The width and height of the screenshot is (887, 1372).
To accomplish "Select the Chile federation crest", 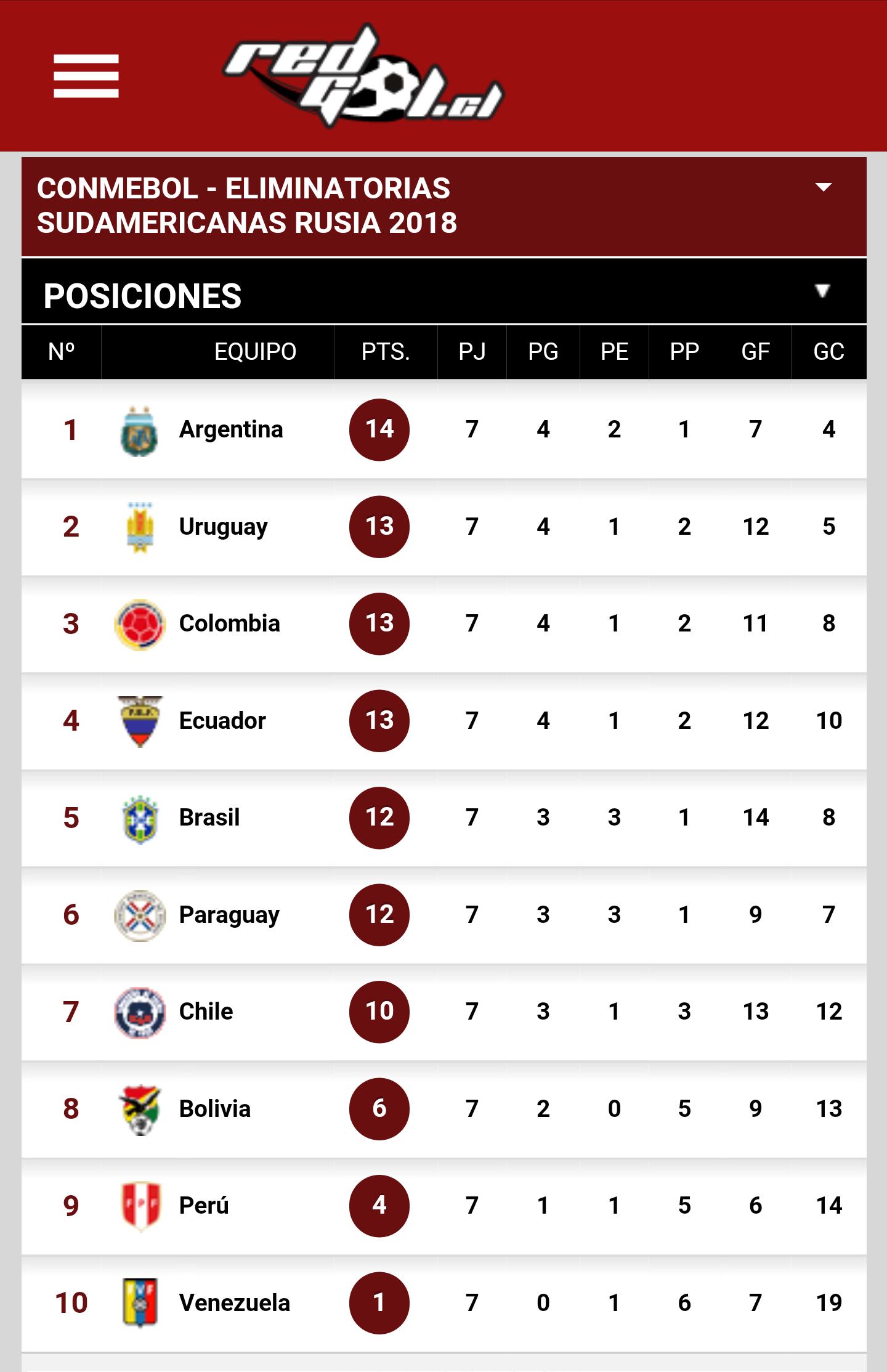I will click(140, 1011).
